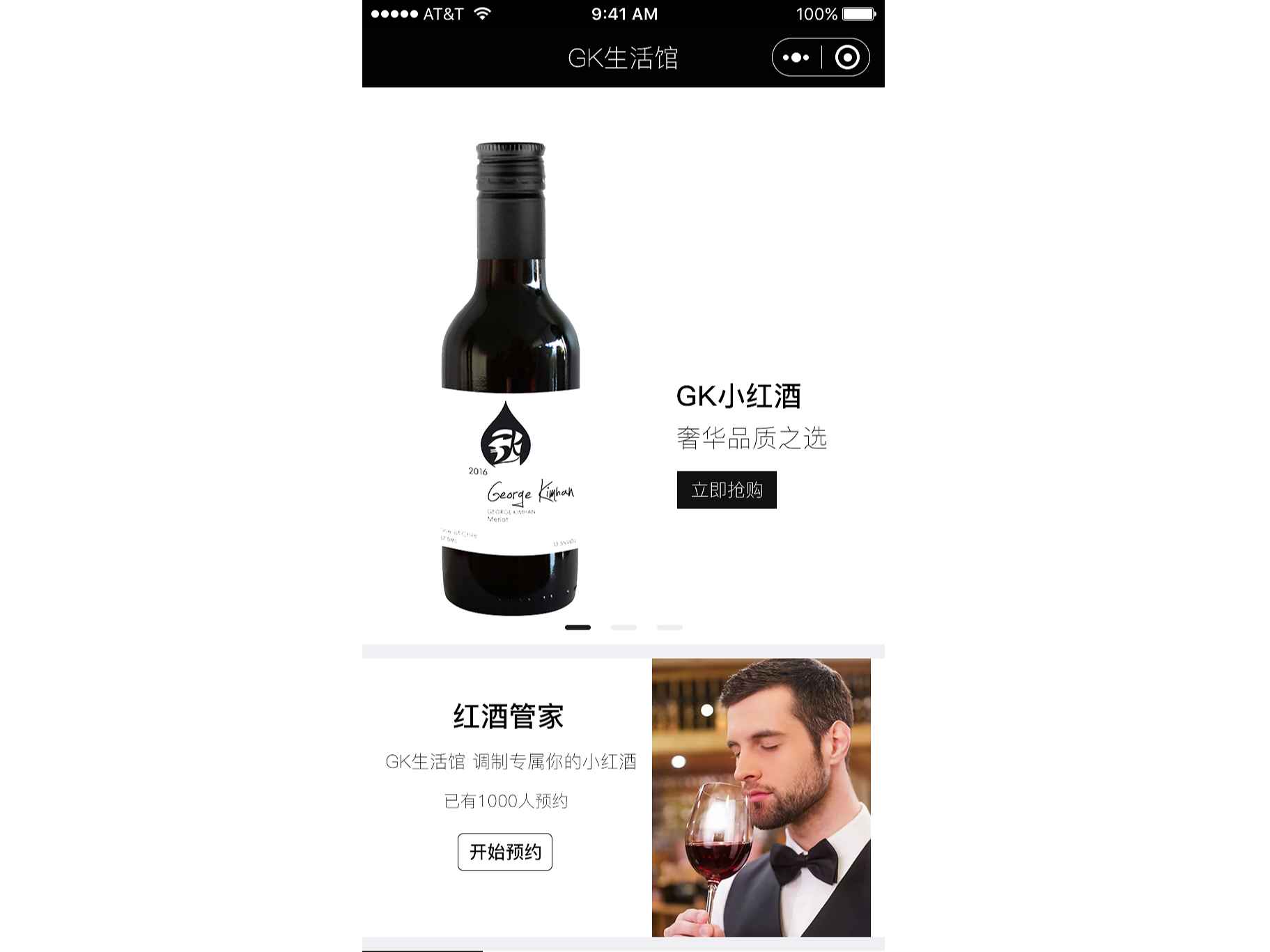The height and width of the screenshot is (952, 1270).
Task: Open the sommelier photo in 红酒管家 card
Action: click(x=761, y=797)
